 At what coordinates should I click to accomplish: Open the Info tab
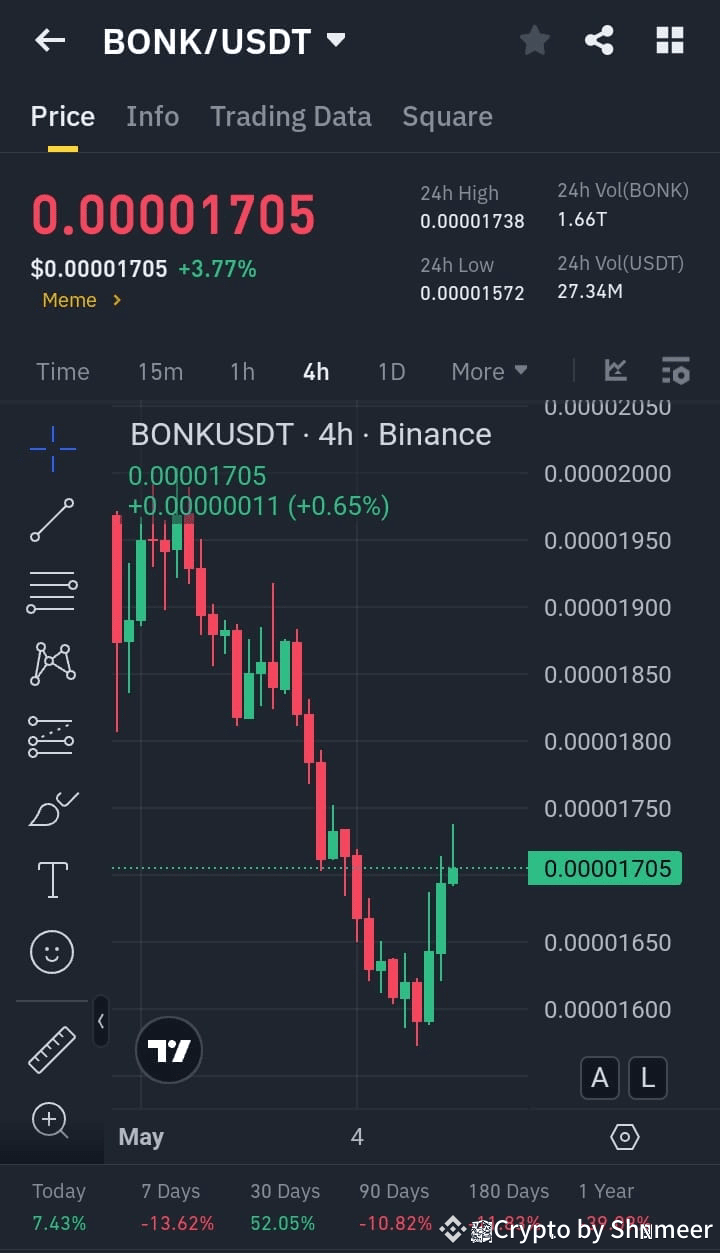pyautogui.click(x=152, y=116)
